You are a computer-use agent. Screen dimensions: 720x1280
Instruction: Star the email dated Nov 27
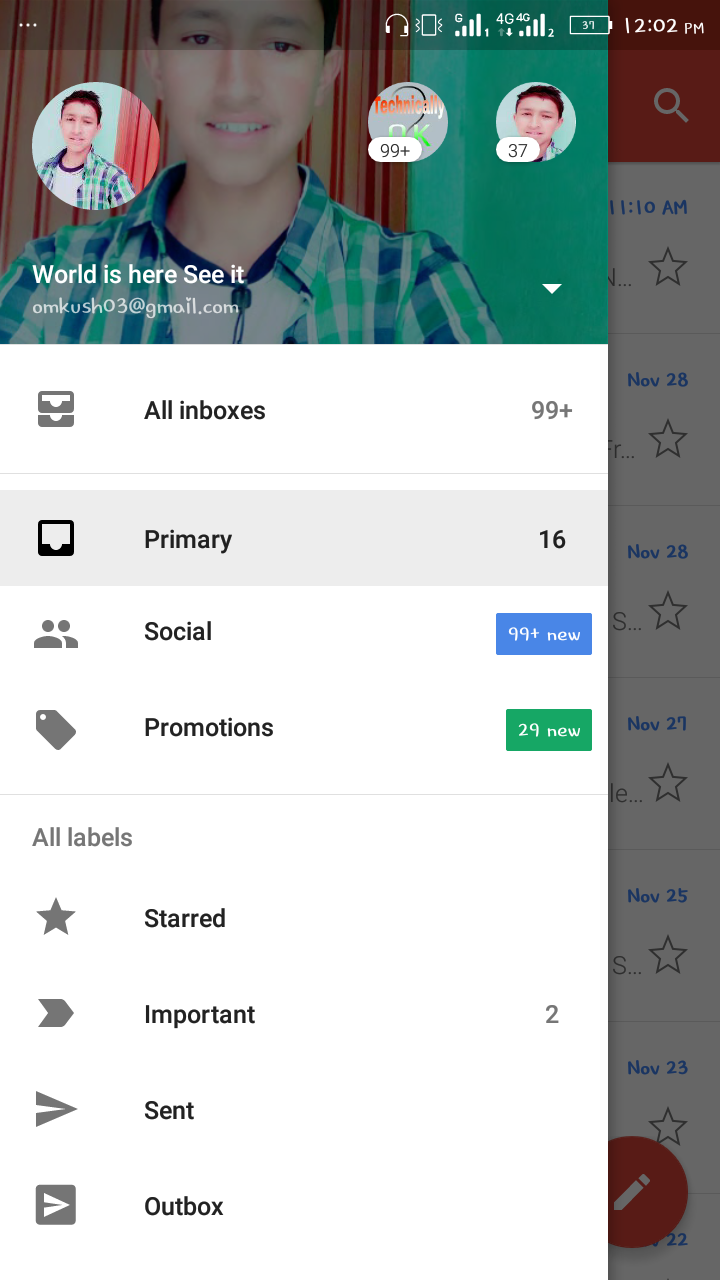667,783
